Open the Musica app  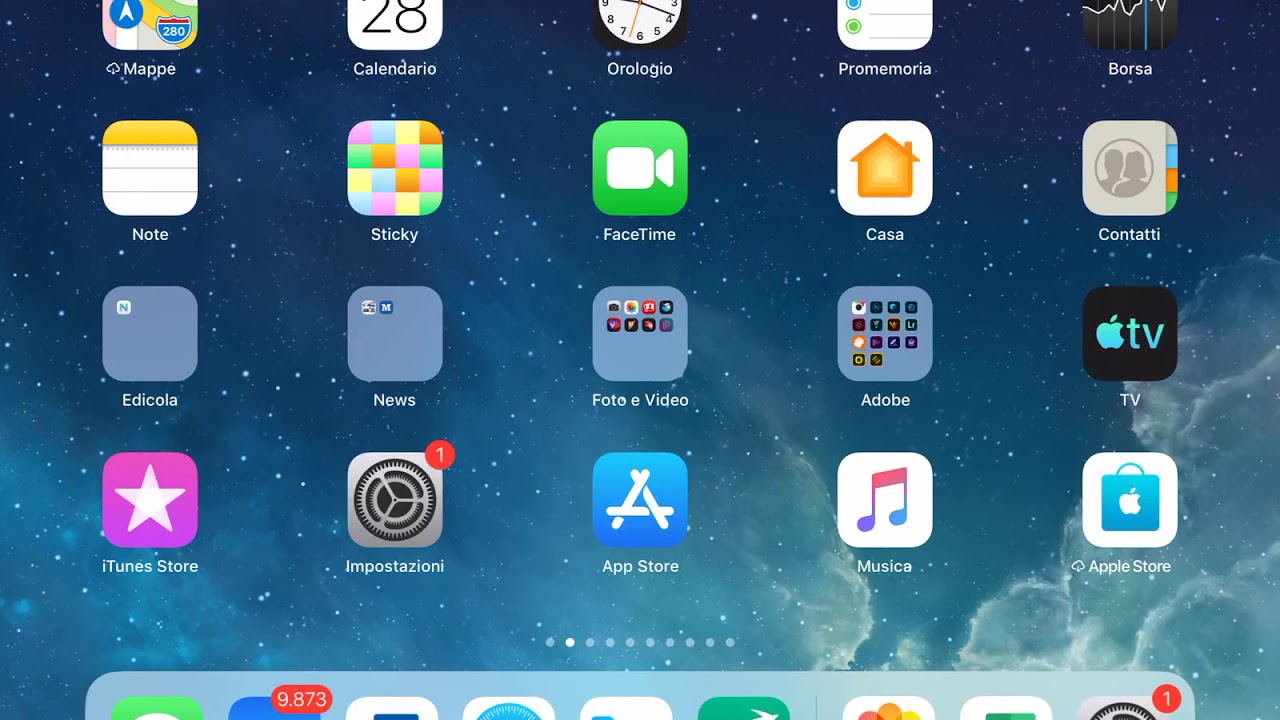pos(885,500)
